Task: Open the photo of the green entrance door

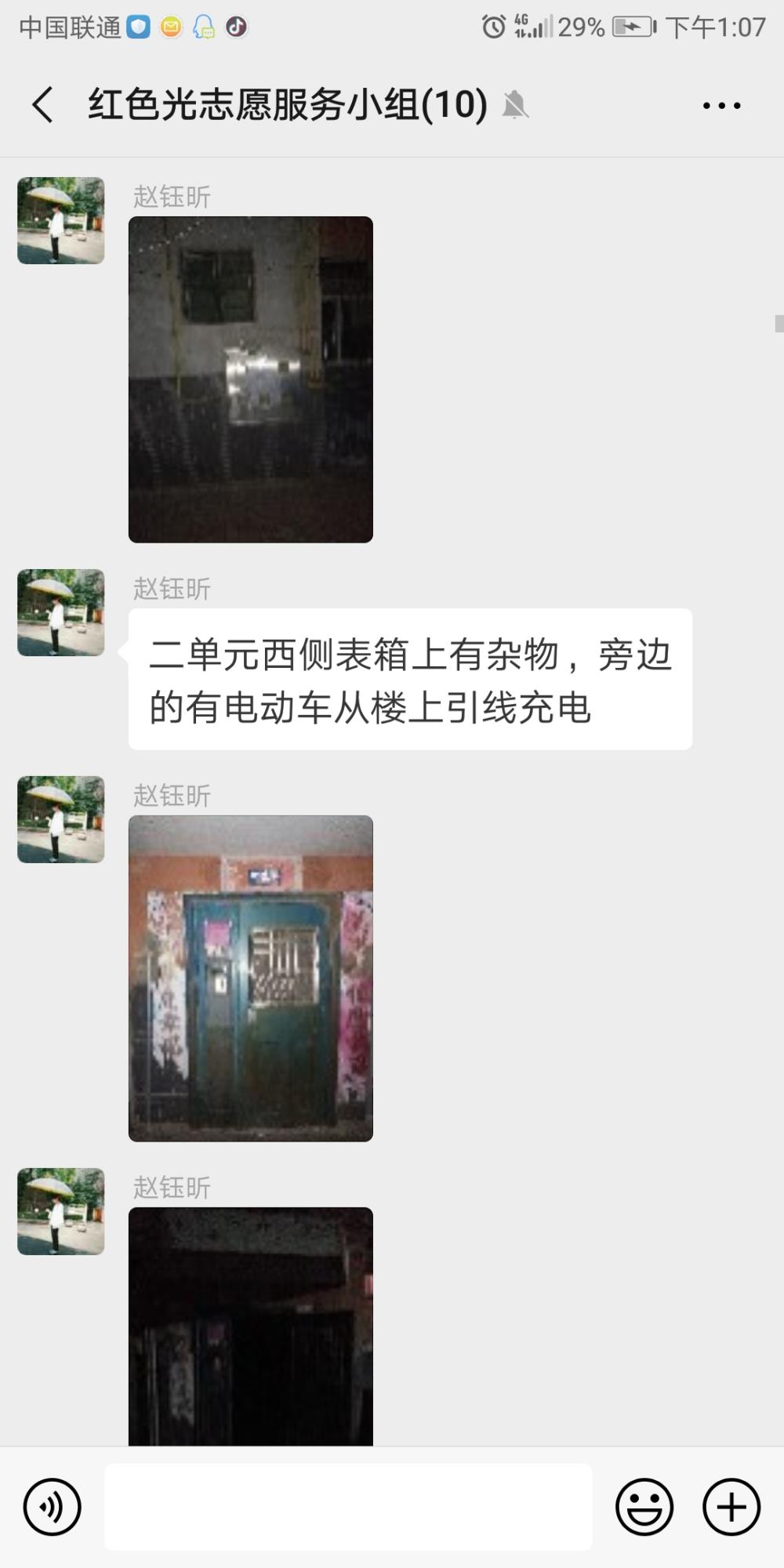Action: coord(251,978)
